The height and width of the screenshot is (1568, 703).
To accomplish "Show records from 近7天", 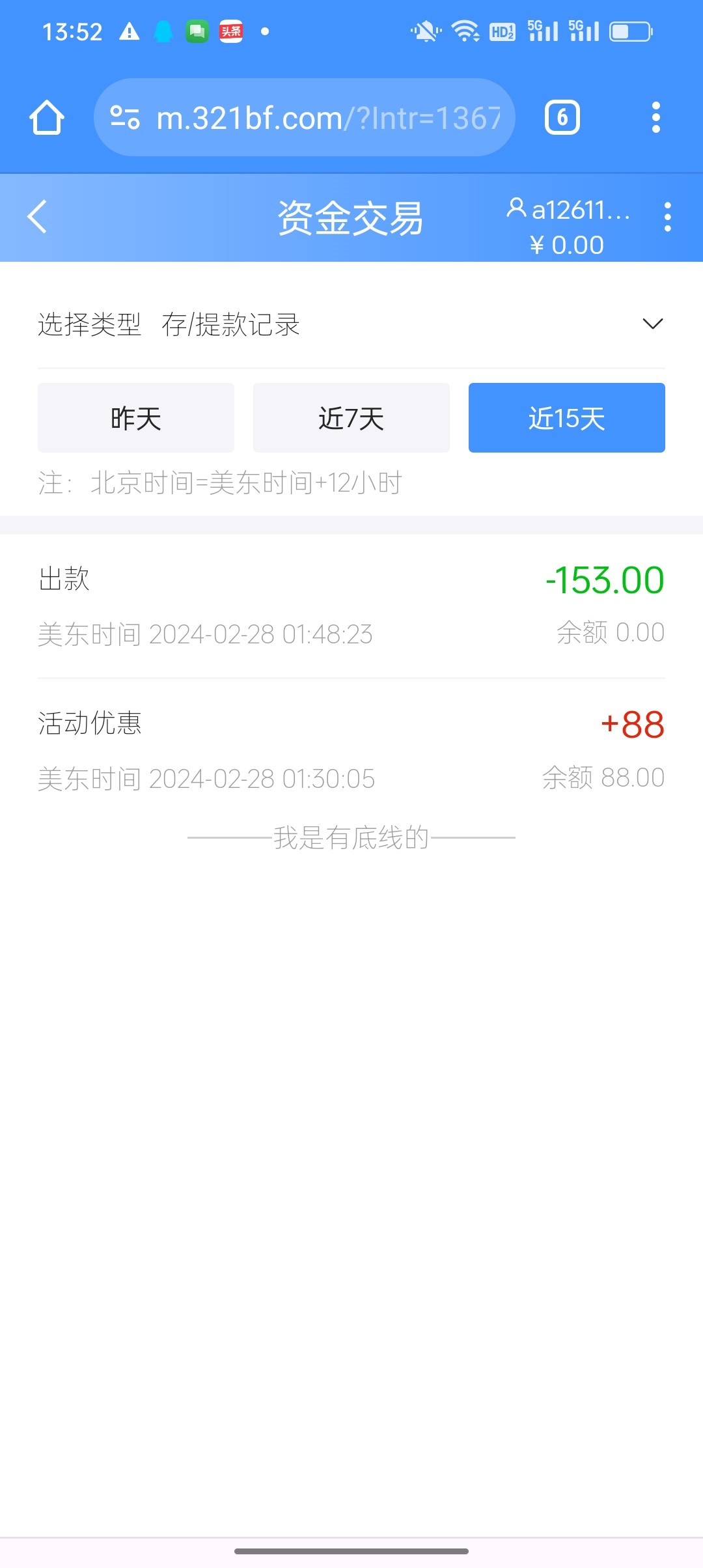I will pos(351,418).
